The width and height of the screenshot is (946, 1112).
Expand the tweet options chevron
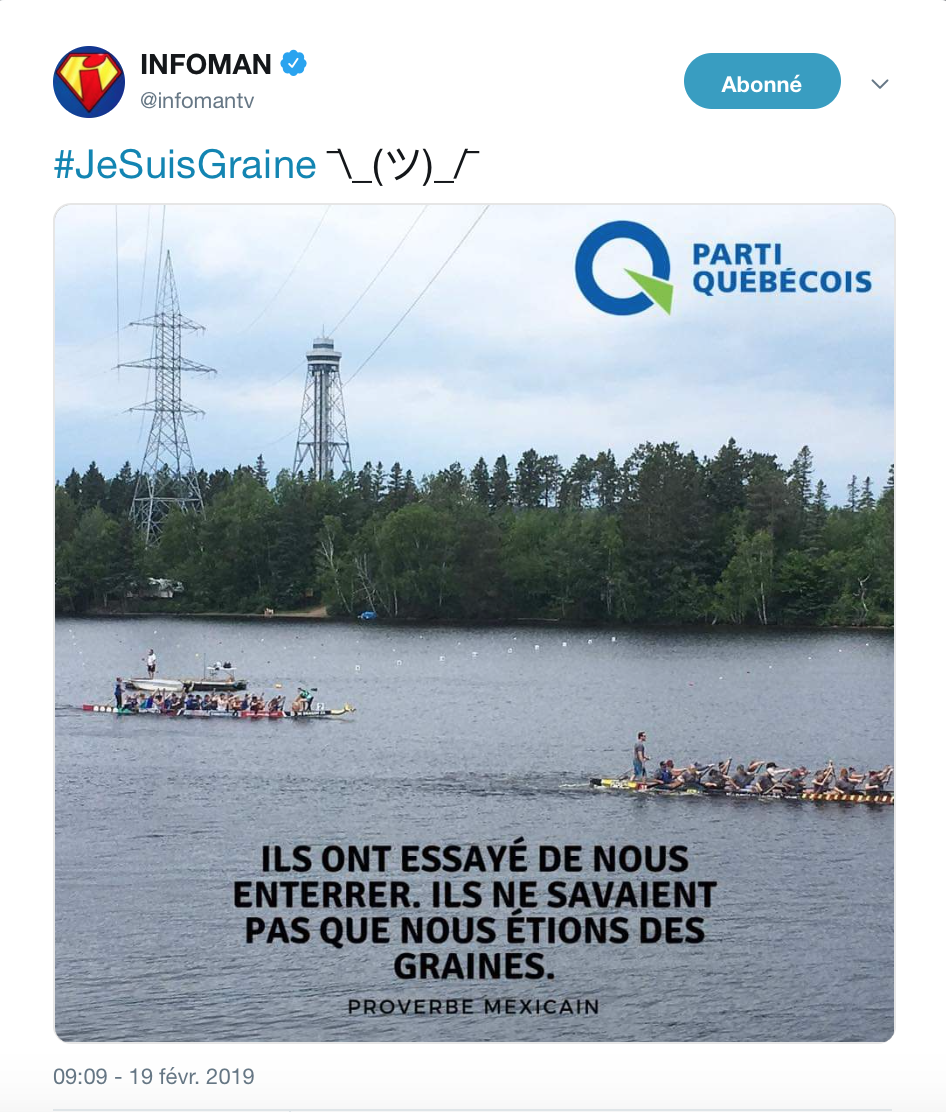[x=880, y=84]
